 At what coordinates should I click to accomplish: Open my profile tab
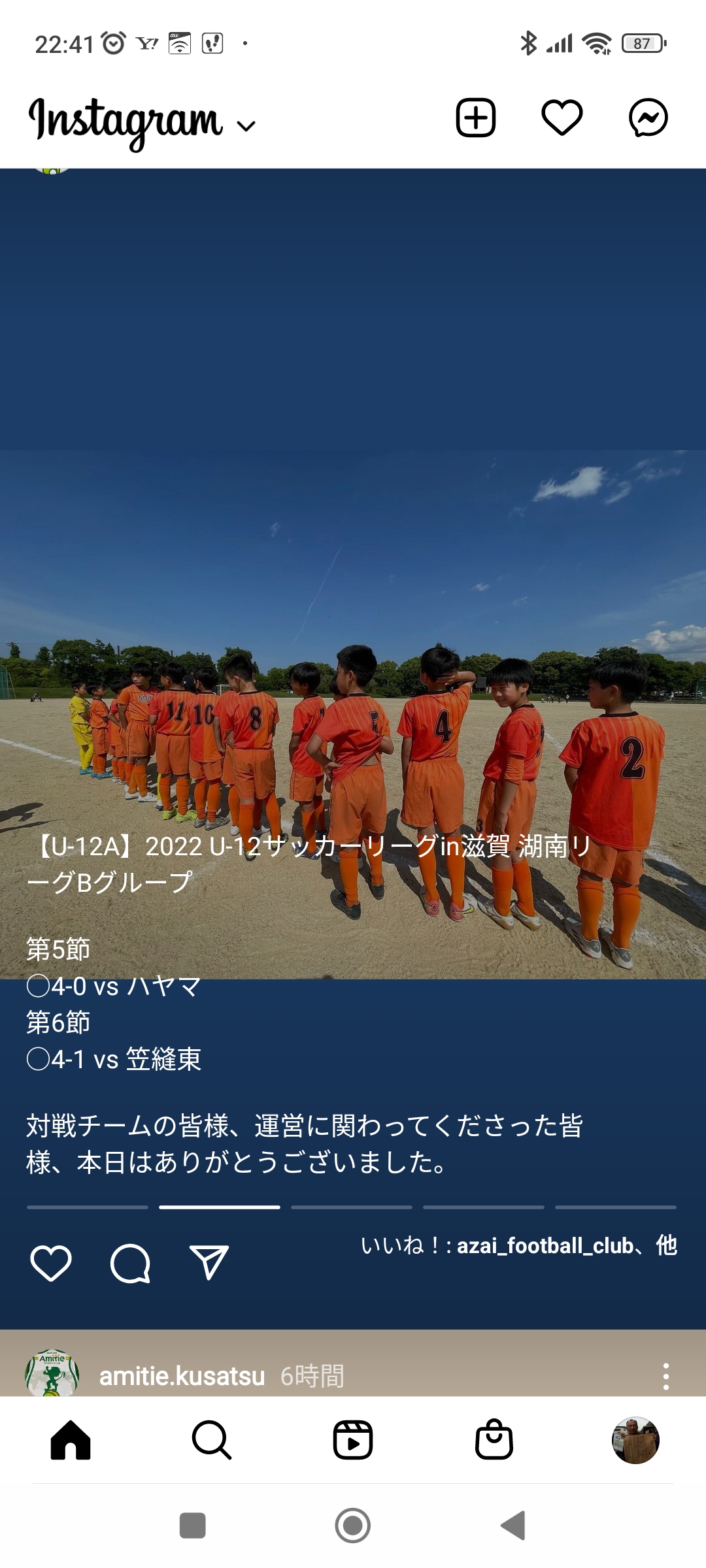coord(635,1440)
